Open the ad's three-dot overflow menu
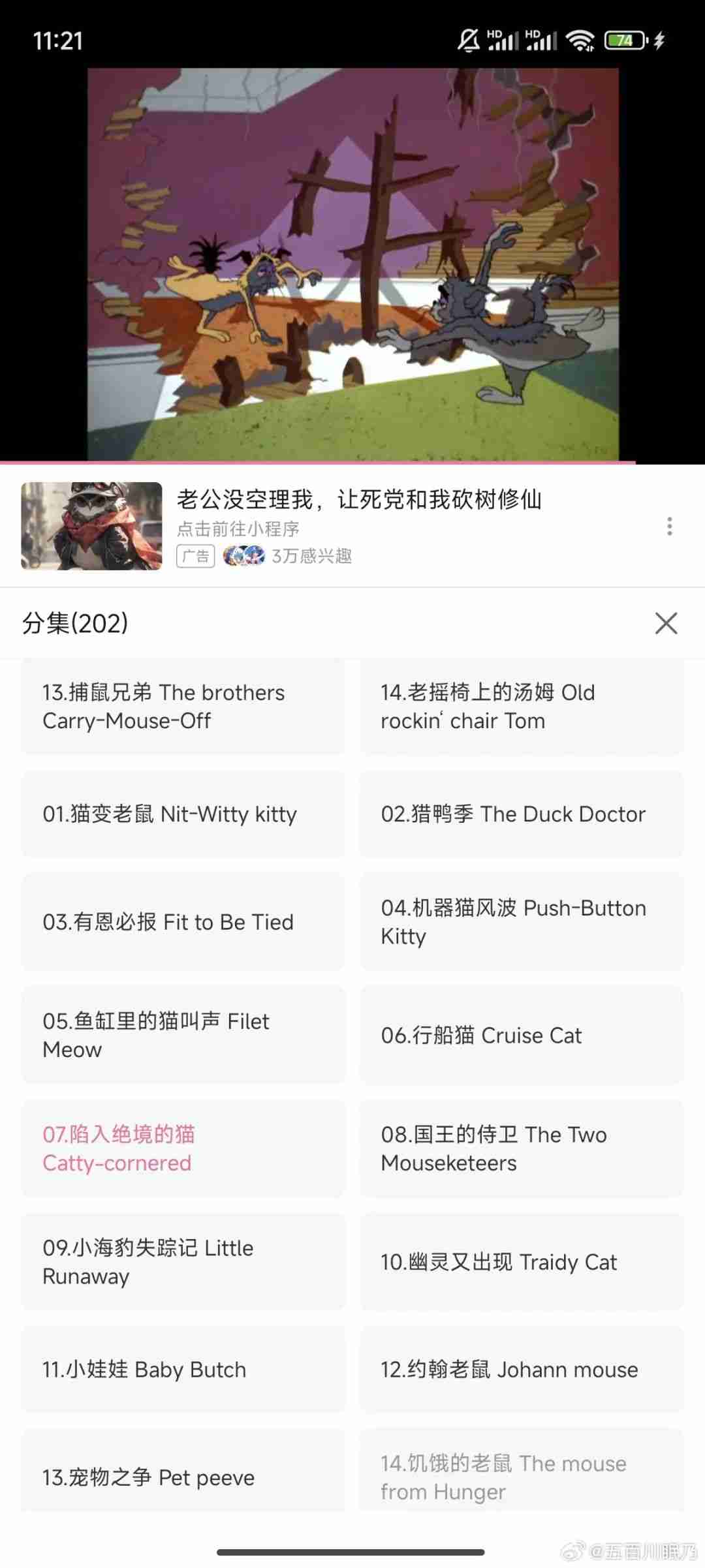 669,527
